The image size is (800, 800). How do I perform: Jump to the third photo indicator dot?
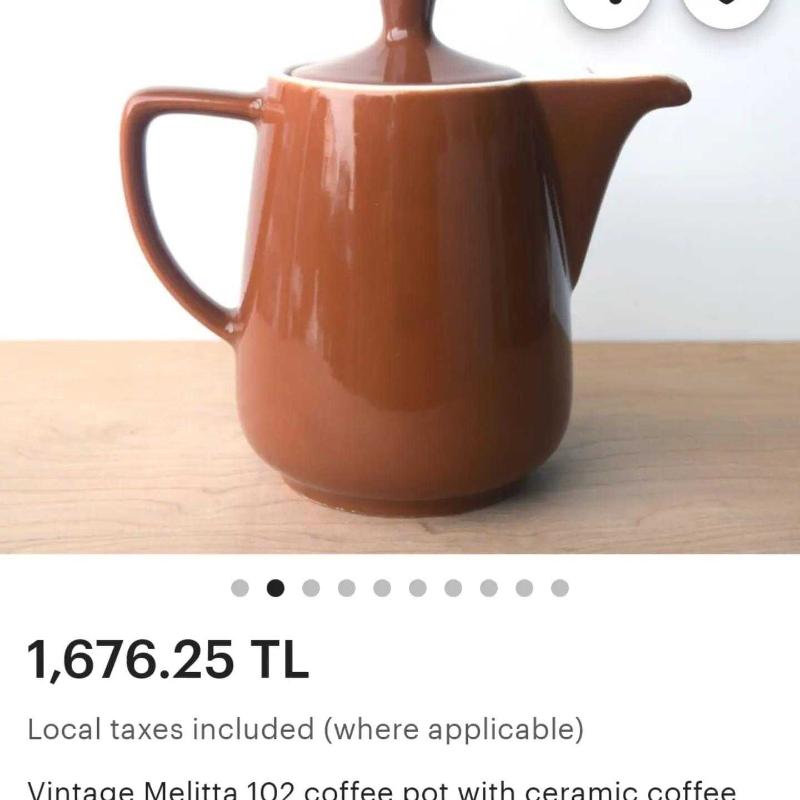pyautogui.click(x=311, y=588)
